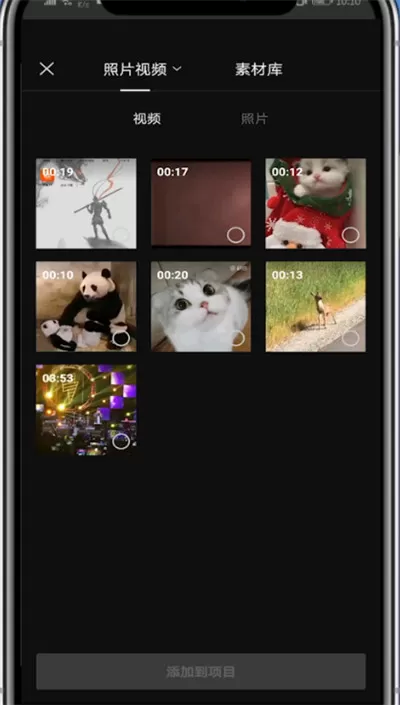Tick the select circle on 08:53 concert video
The width and height of the screenshot is (400, 705).
pos(121,441)
